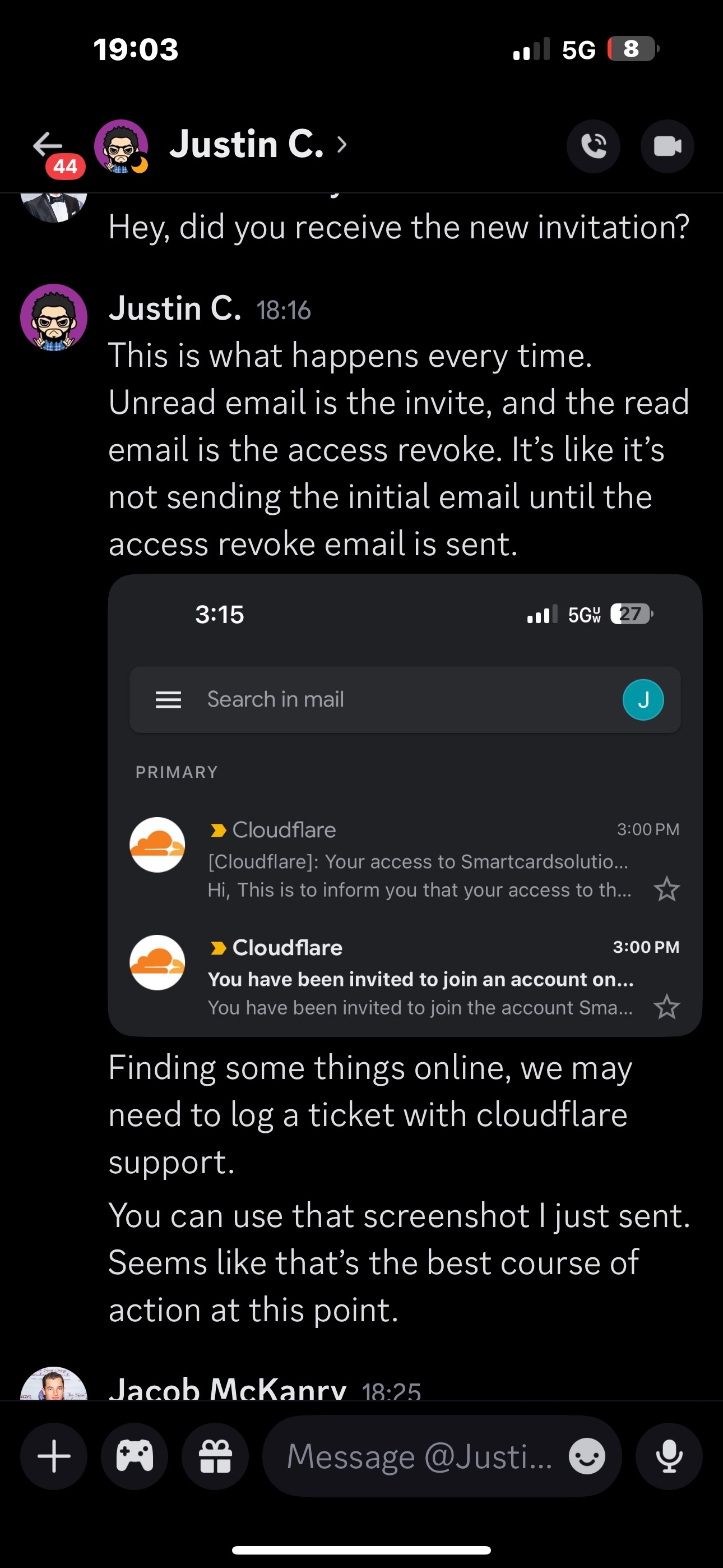
Task: Open the gift icon
Action: (215, 1456)
